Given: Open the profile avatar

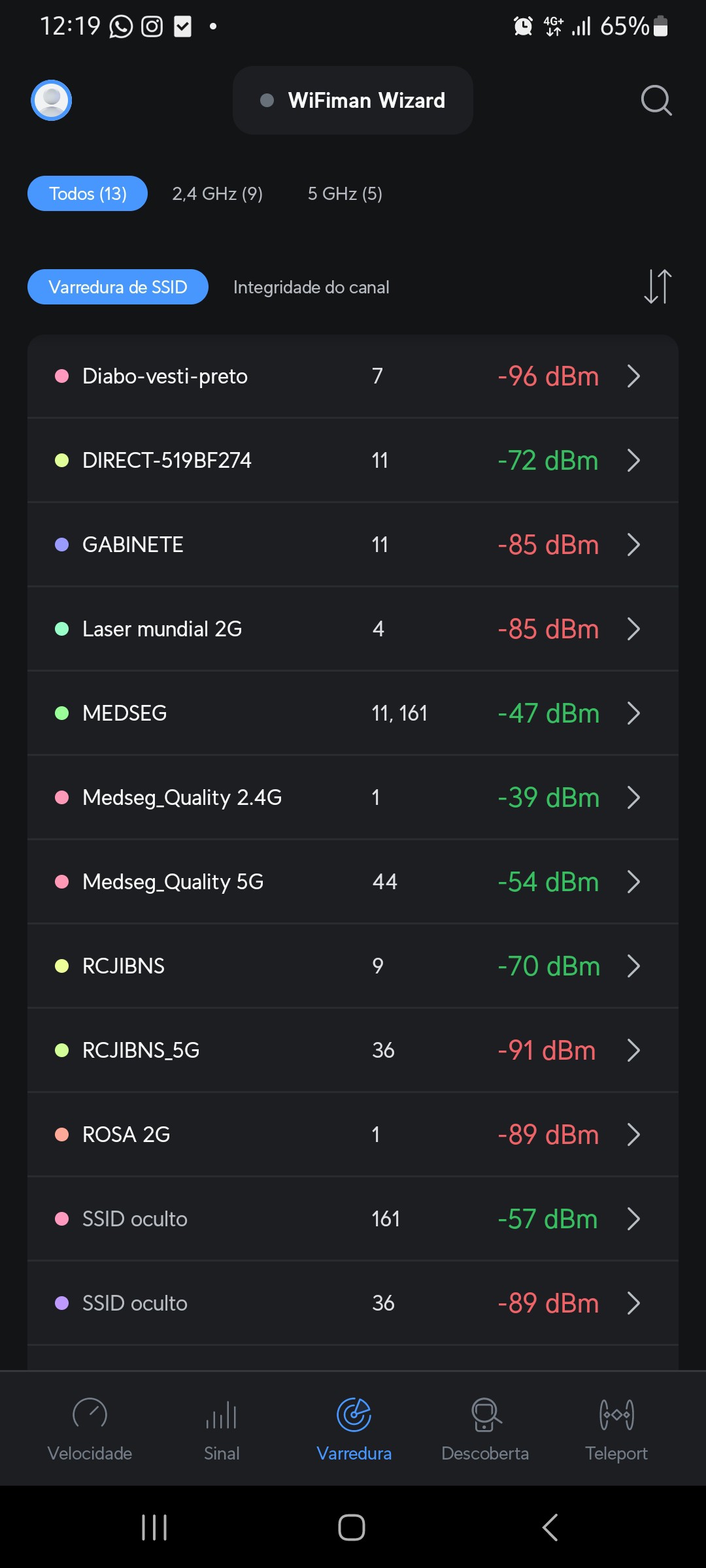Looking at the screenshot, I should pos(51,100).
